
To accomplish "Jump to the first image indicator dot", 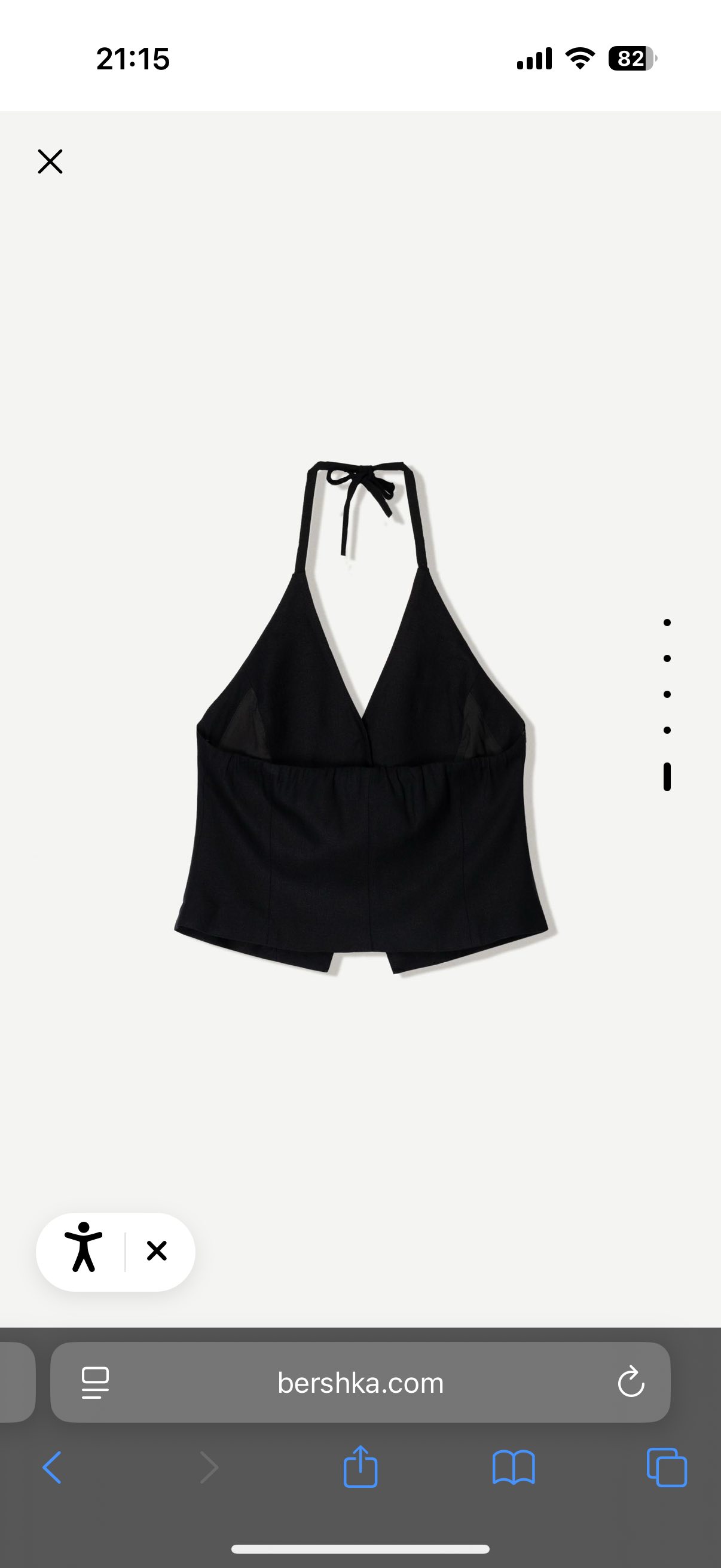I will click(x=667, y=622).
